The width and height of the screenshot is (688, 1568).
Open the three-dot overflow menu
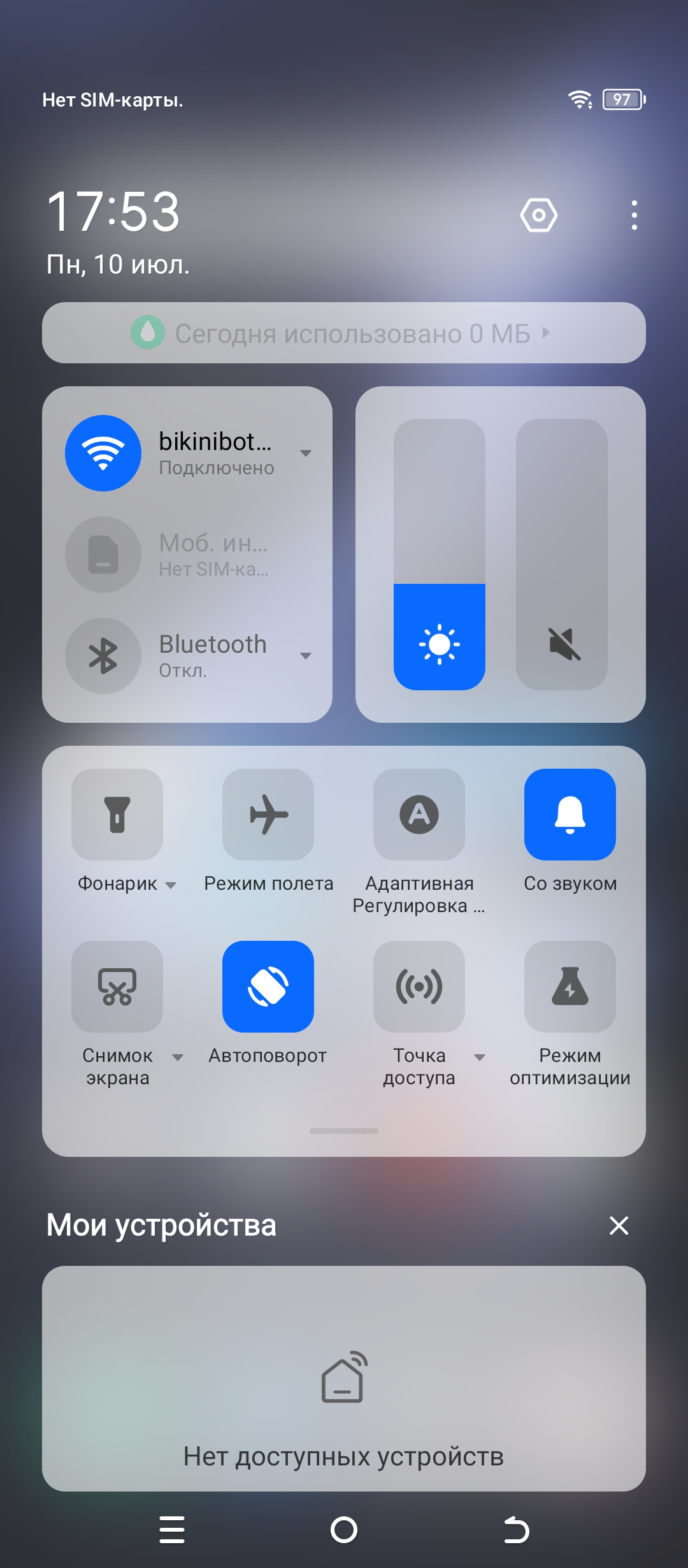(x=634, y=215)
